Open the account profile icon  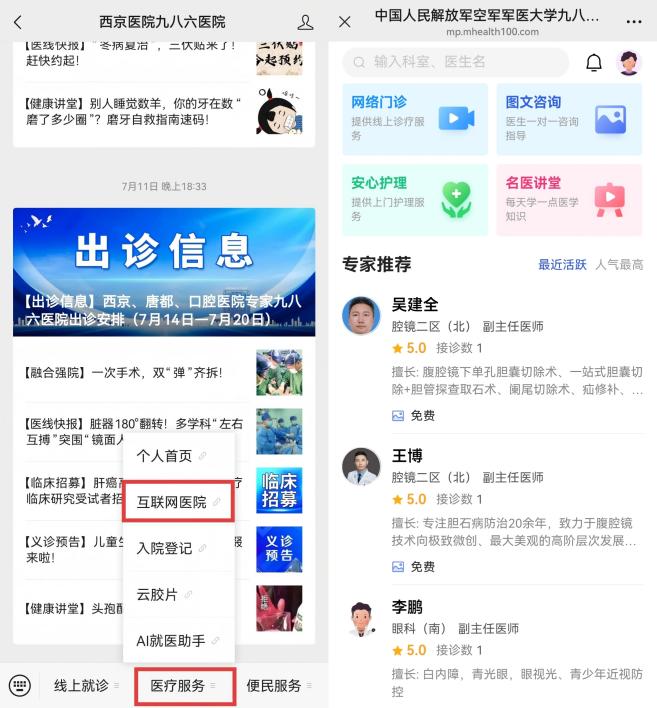[x=305, y=22]
